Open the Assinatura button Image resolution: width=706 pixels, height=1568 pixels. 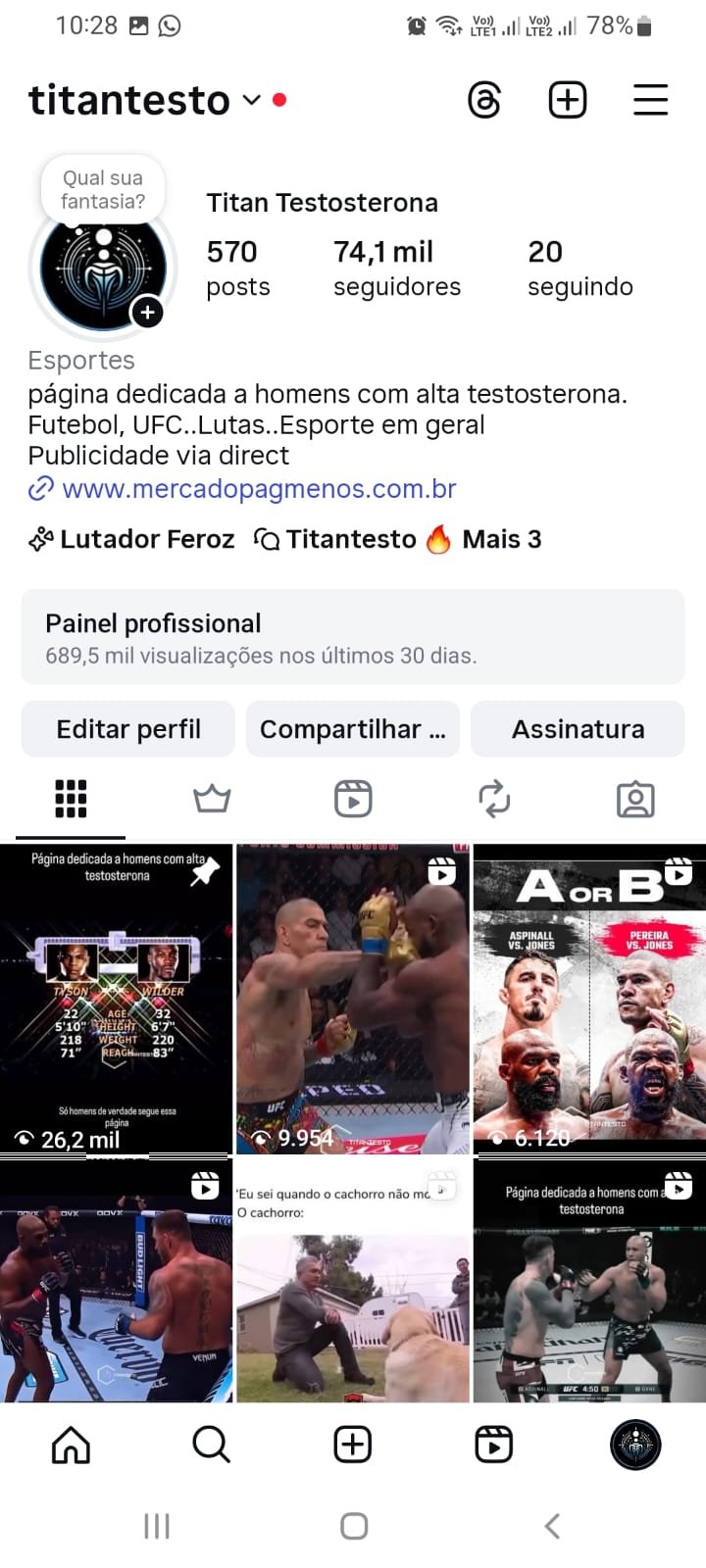(x=578, y=729)
